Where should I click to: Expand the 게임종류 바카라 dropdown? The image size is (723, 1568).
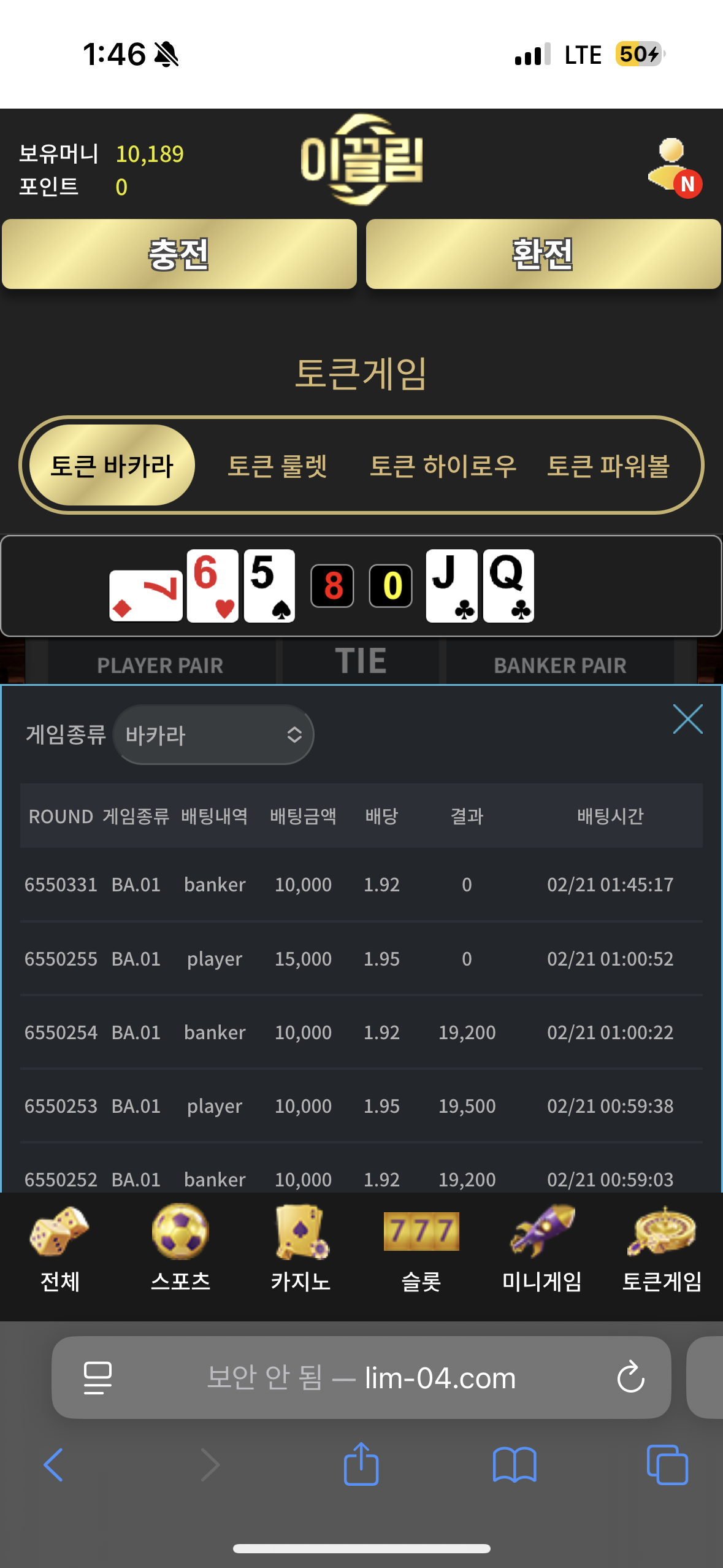click(x=213, y=735)
